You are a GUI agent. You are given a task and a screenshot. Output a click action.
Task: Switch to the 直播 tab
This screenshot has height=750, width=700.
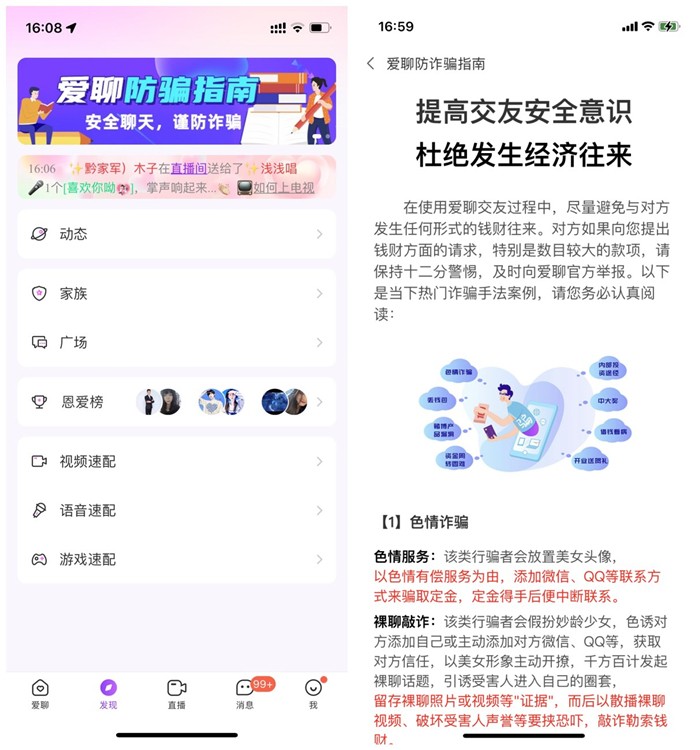(x=176, y=693)
